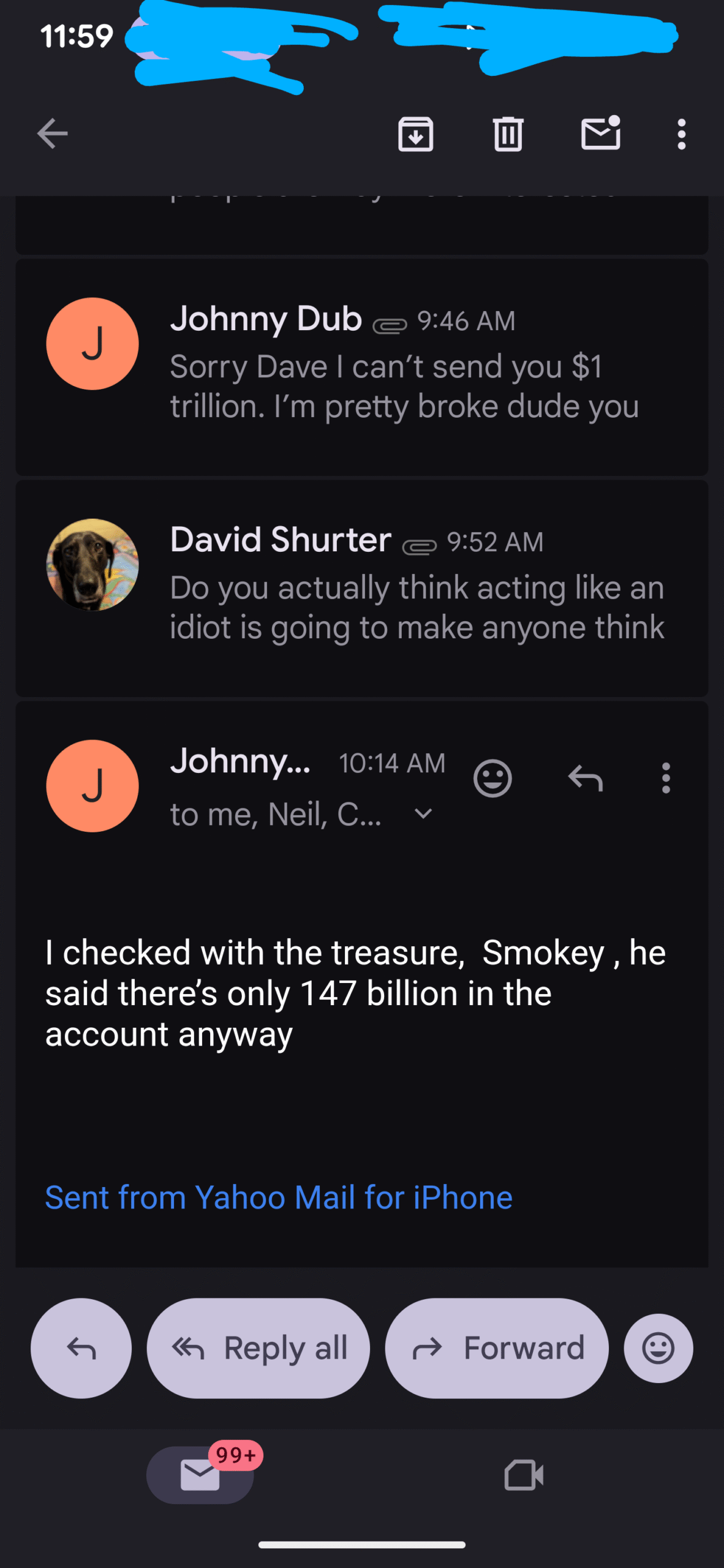
Task: Switch to the Mail tab
Action: (x=200, y=1475)
